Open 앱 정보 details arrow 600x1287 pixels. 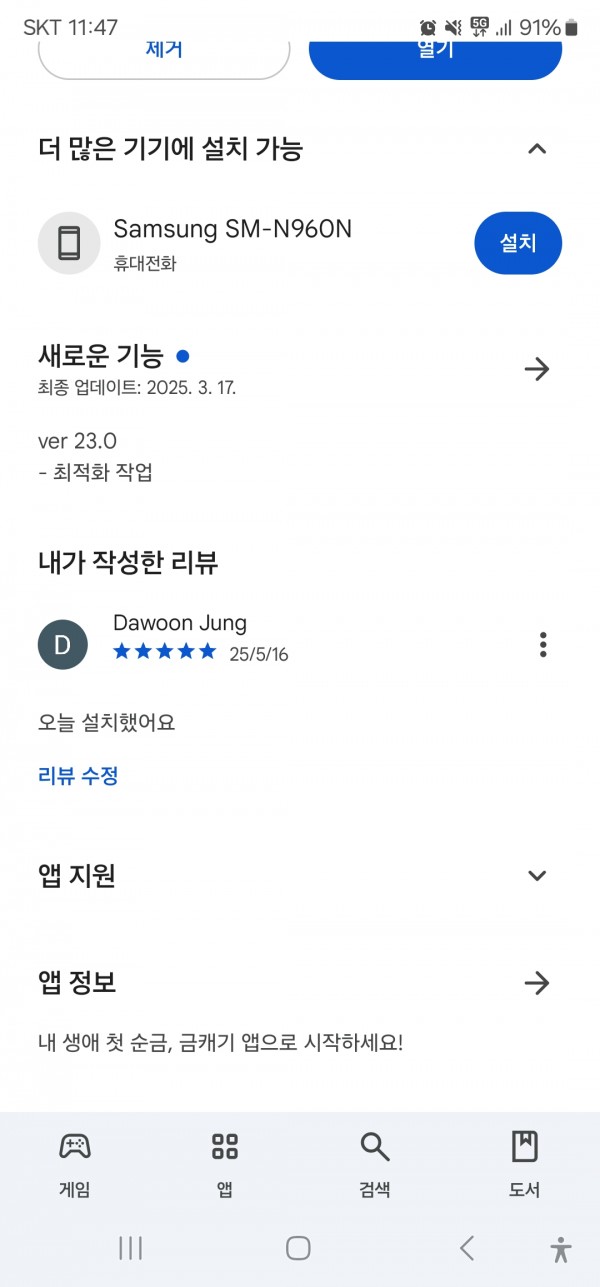tap(537, 983)
